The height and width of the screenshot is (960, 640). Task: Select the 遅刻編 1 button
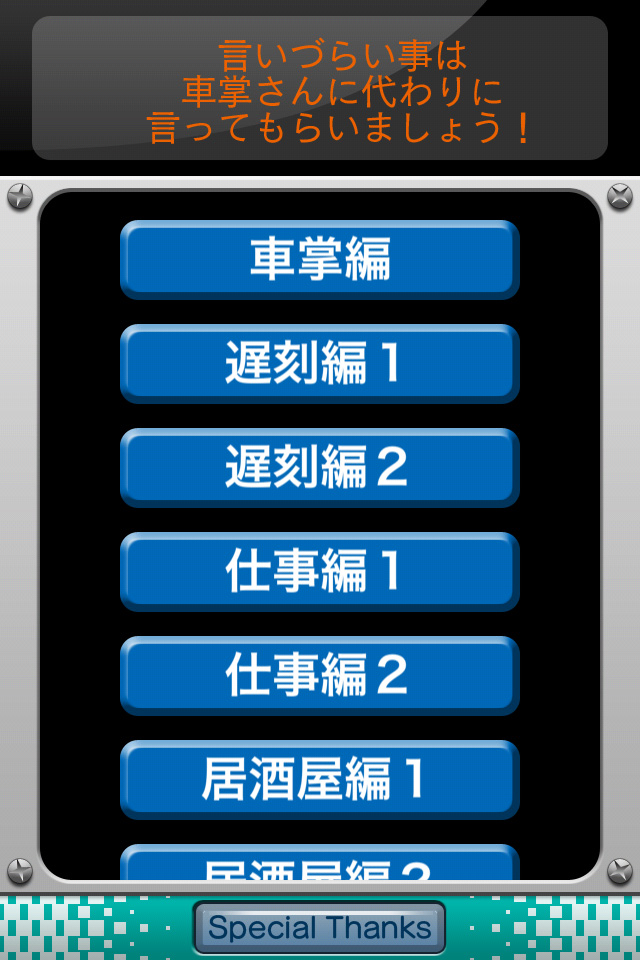pyautogui.click(x=320, y=363)
